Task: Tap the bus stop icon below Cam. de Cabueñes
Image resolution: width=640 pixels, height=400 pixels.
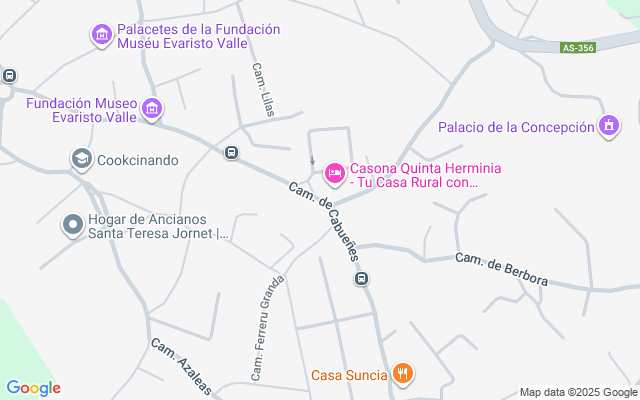Action: (361, 279)
